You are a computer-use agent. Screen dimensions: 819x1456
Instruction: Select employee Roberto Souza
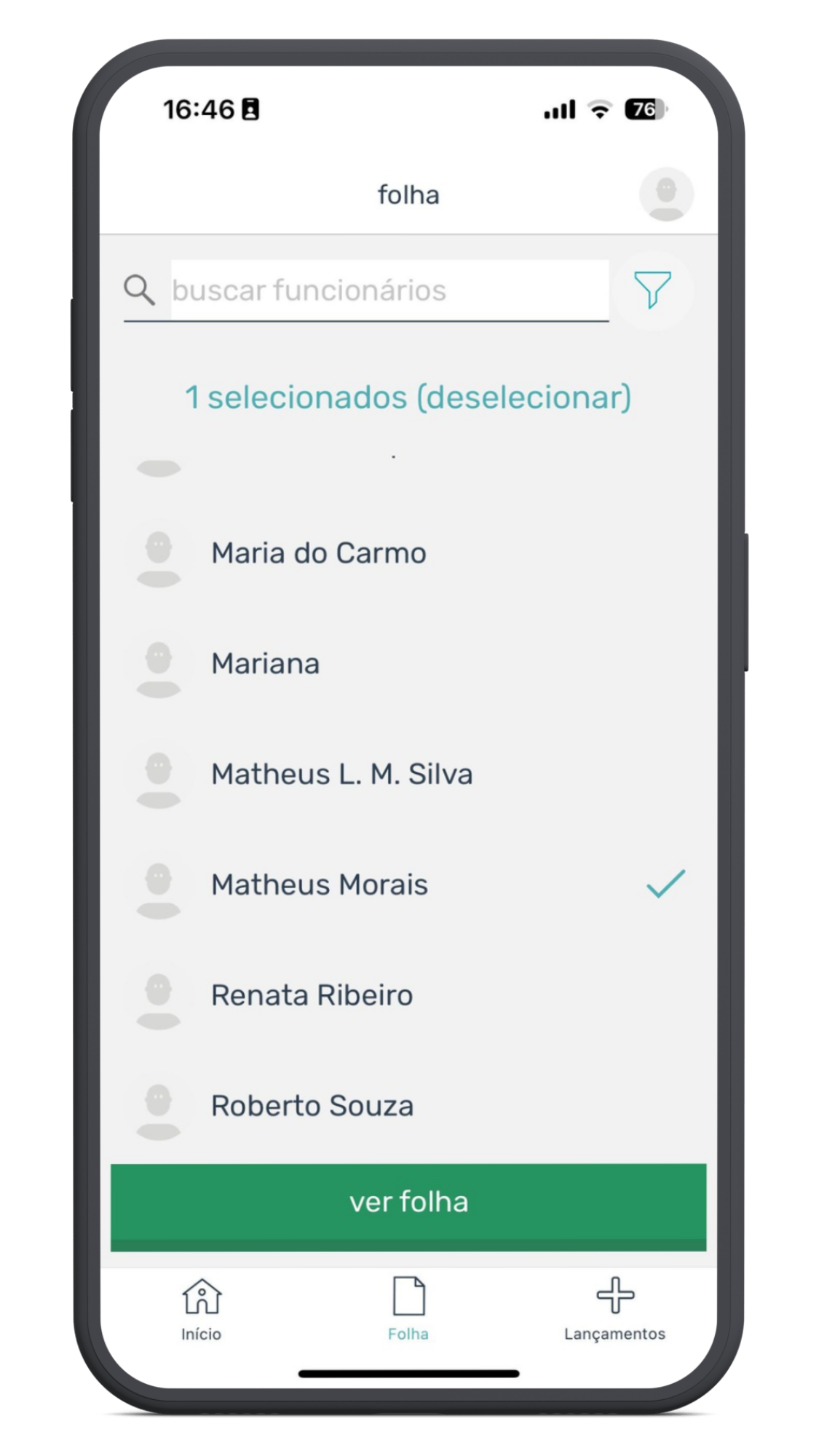click(408, 1107)
